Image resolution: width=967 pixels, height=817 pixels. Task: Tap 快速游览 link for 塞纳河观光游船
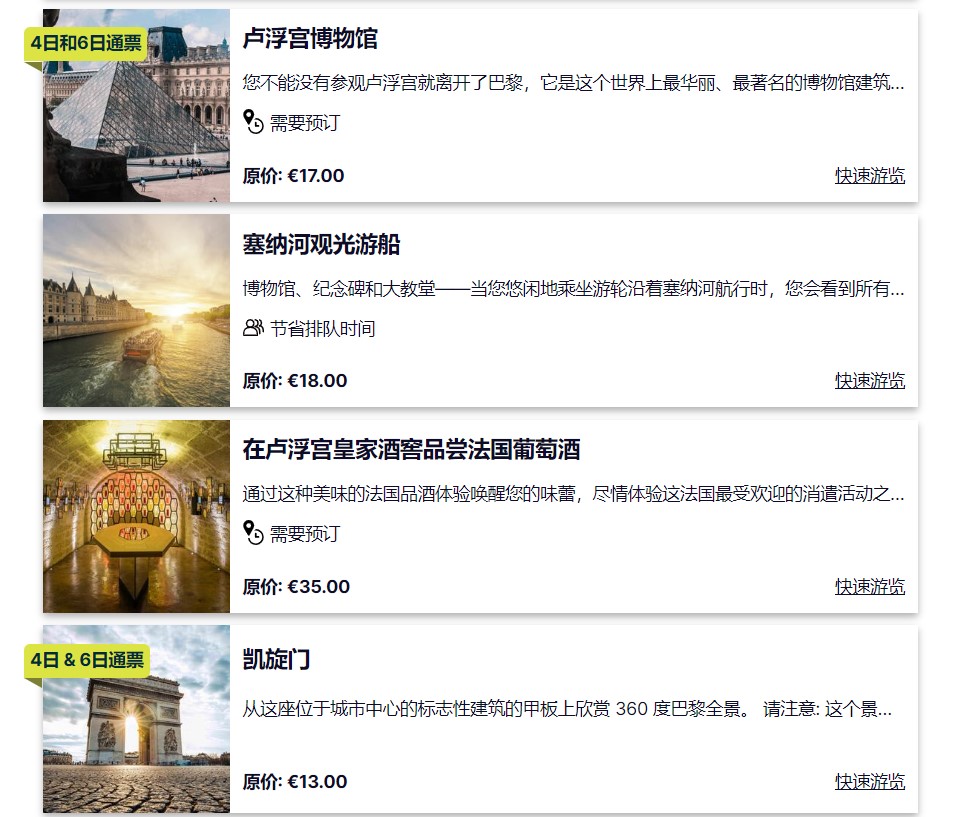(869, 381)
